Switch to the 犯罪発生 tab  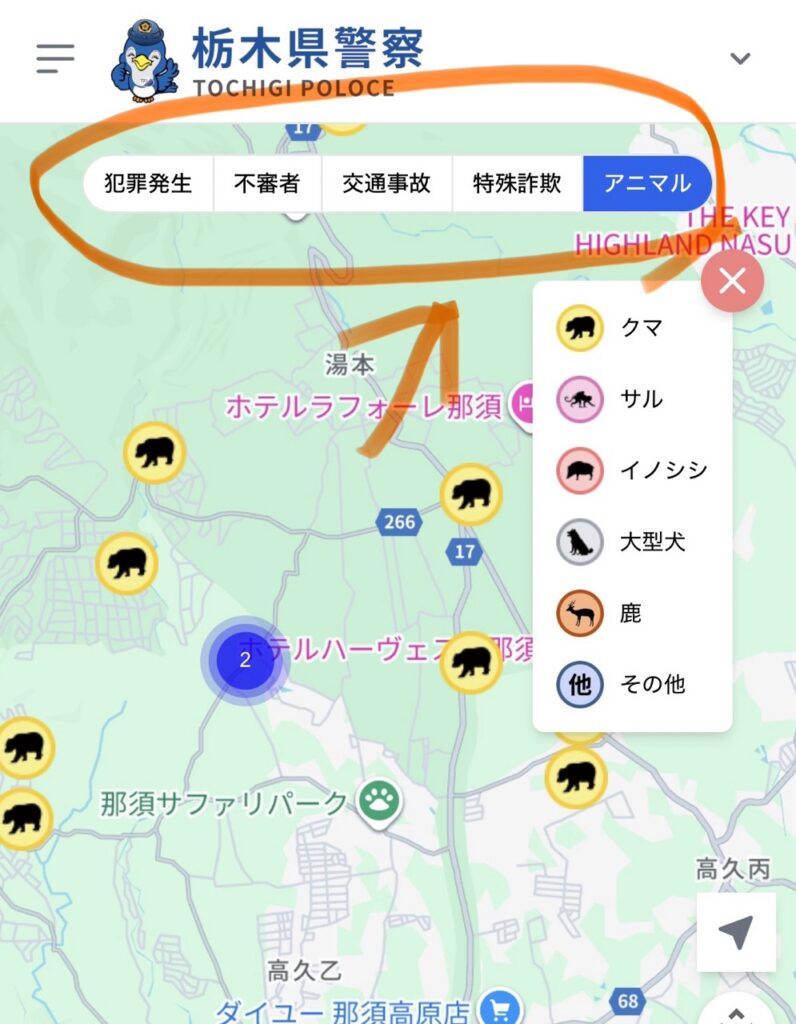click(x=148, y=184)
